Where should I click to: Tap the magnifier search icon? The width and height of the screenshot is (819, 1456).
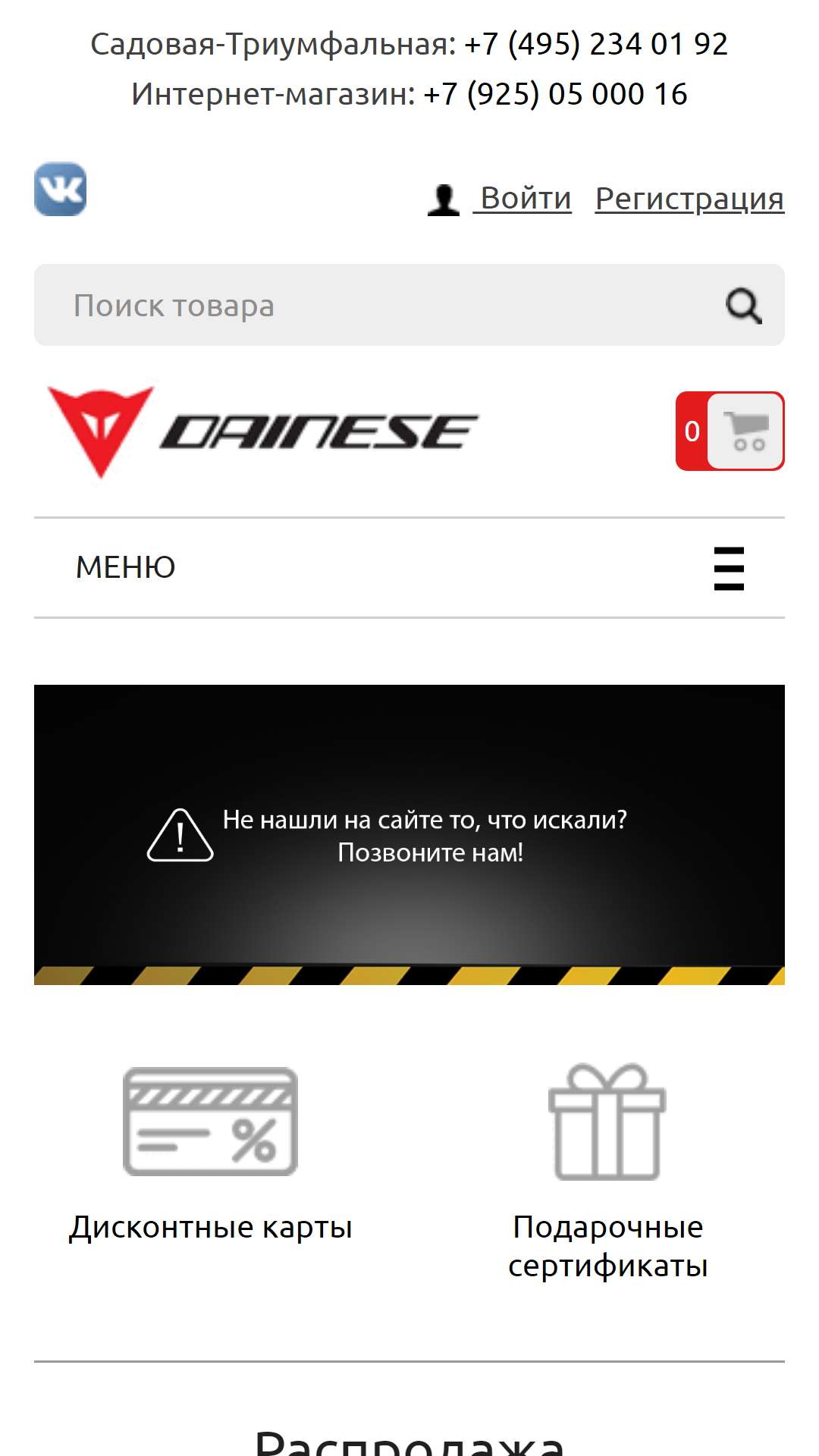click(743, 306)
